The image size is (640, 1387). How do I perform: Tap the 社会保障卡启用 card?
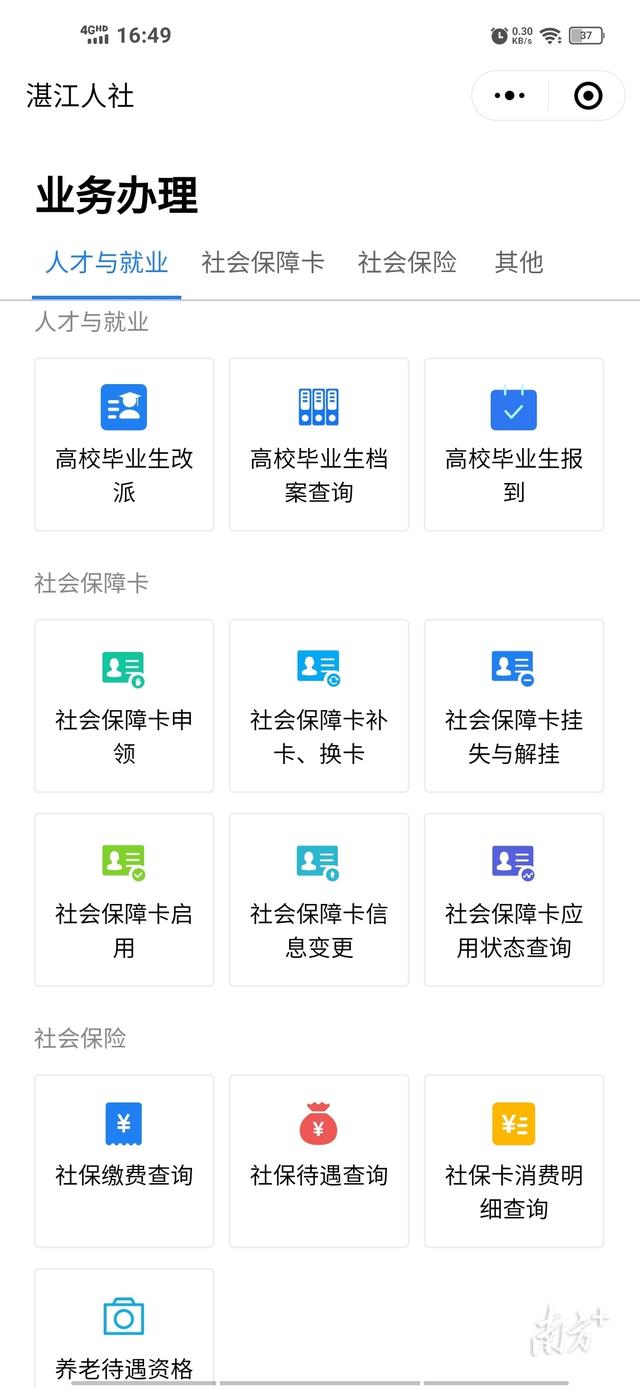[124, 899]
